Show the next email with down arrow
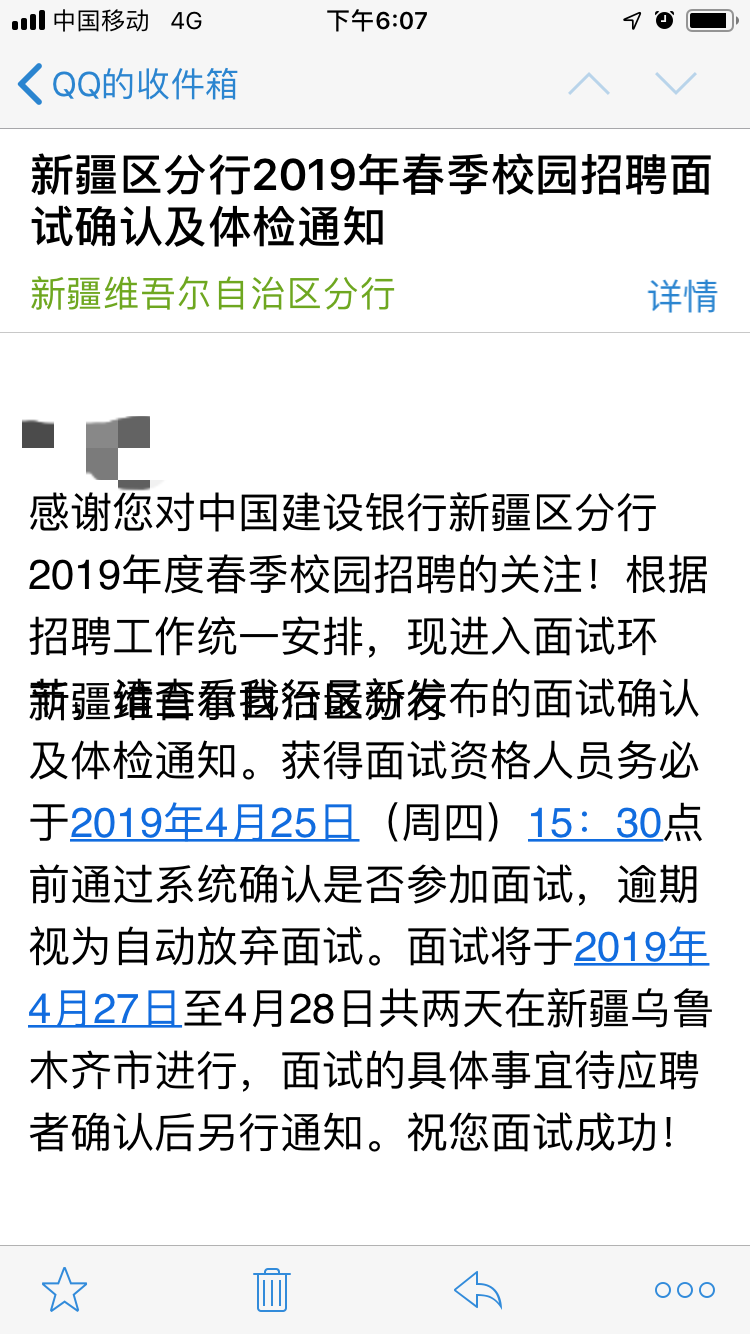 pos(675,84)
